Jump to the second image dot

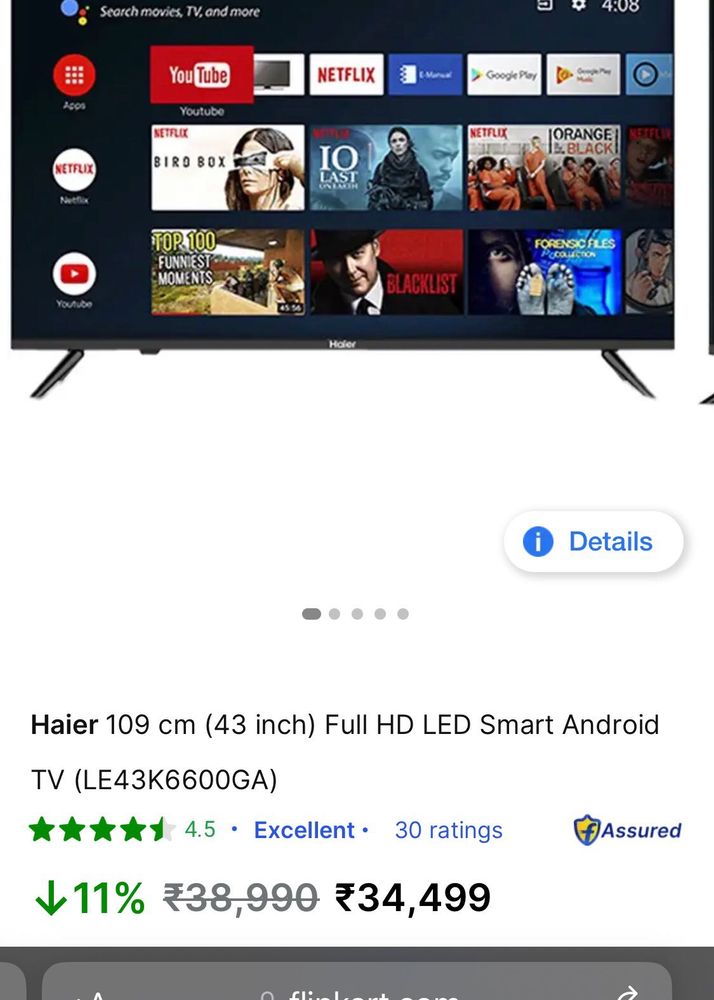(x=334, y=614)
